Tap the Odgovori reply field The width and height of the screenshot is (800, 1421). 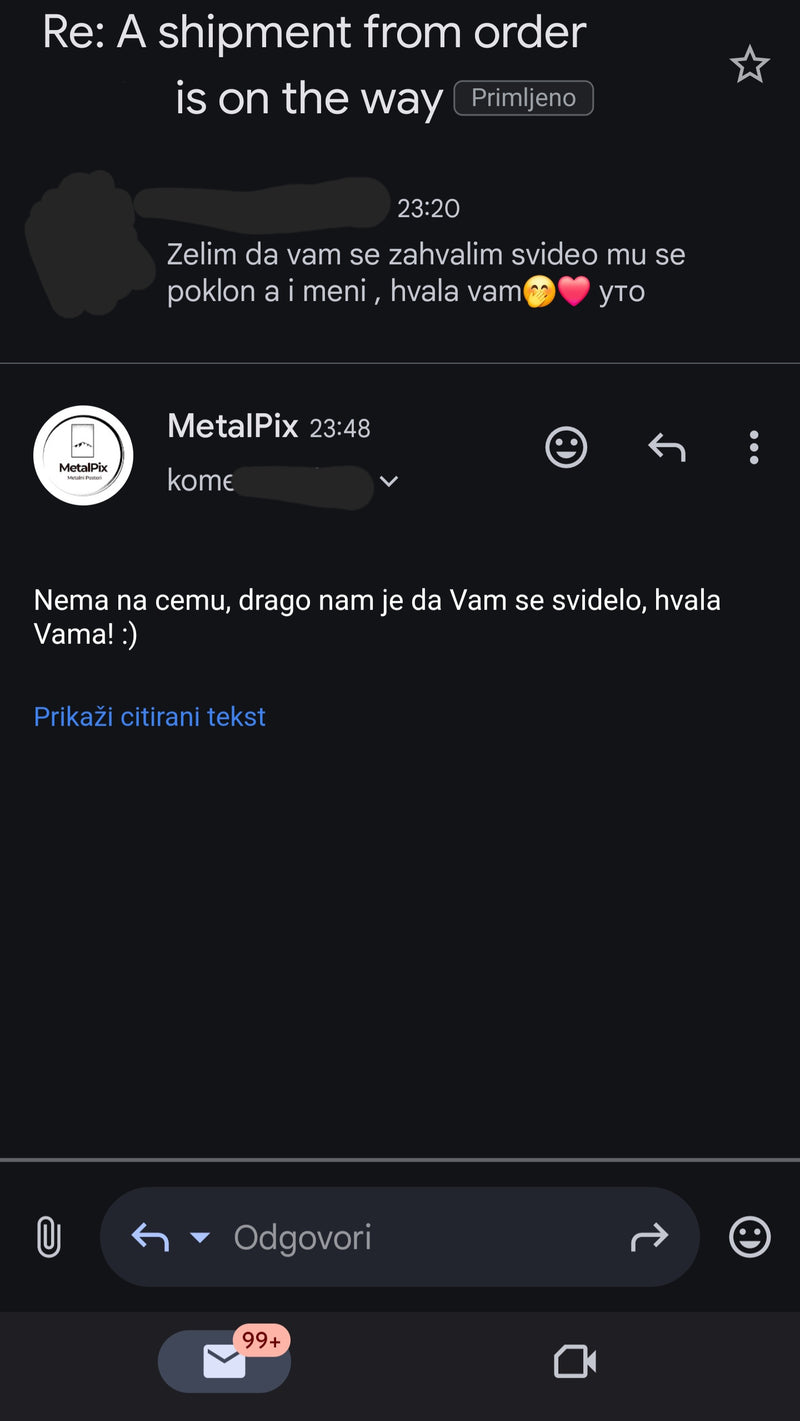400,1237
